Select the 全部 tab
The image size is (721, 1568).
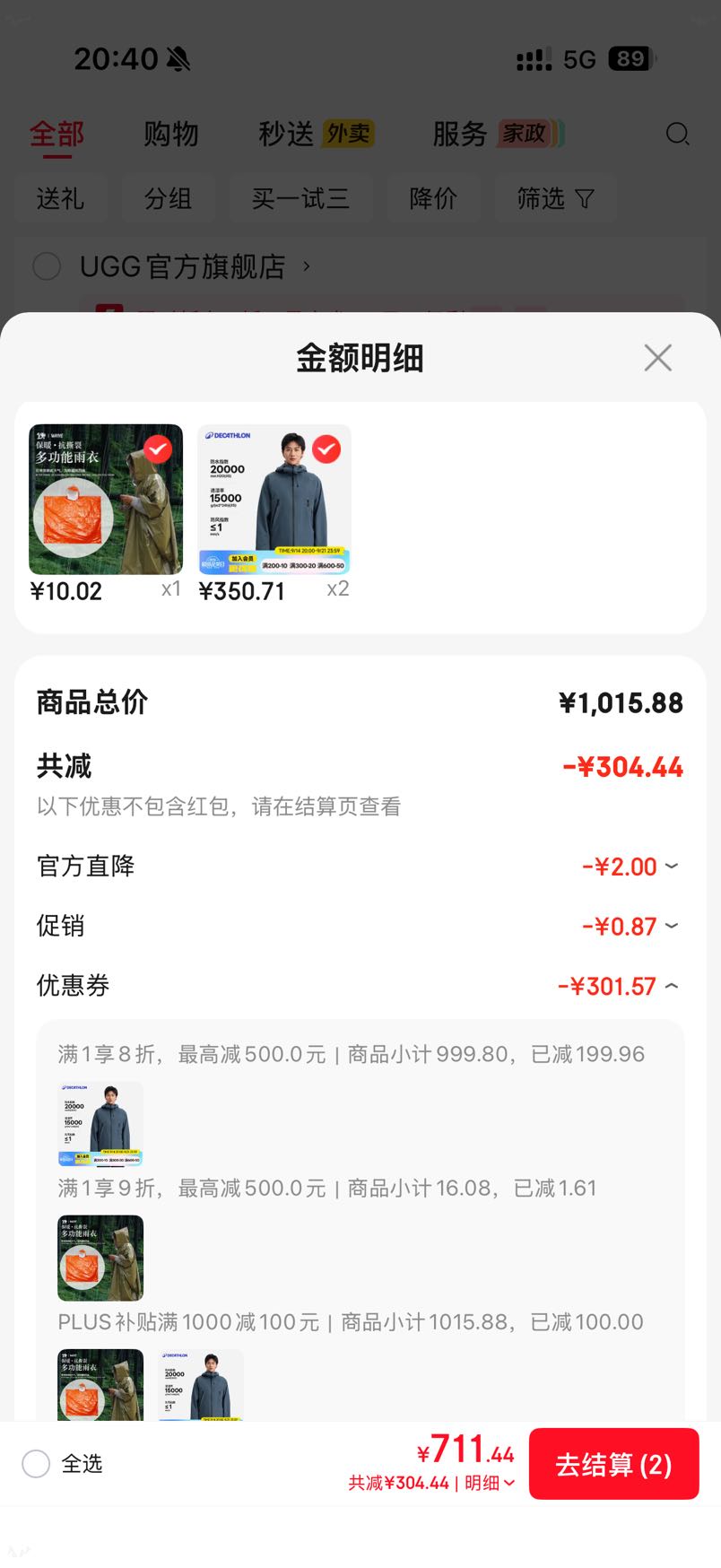(x=56, y=135)
